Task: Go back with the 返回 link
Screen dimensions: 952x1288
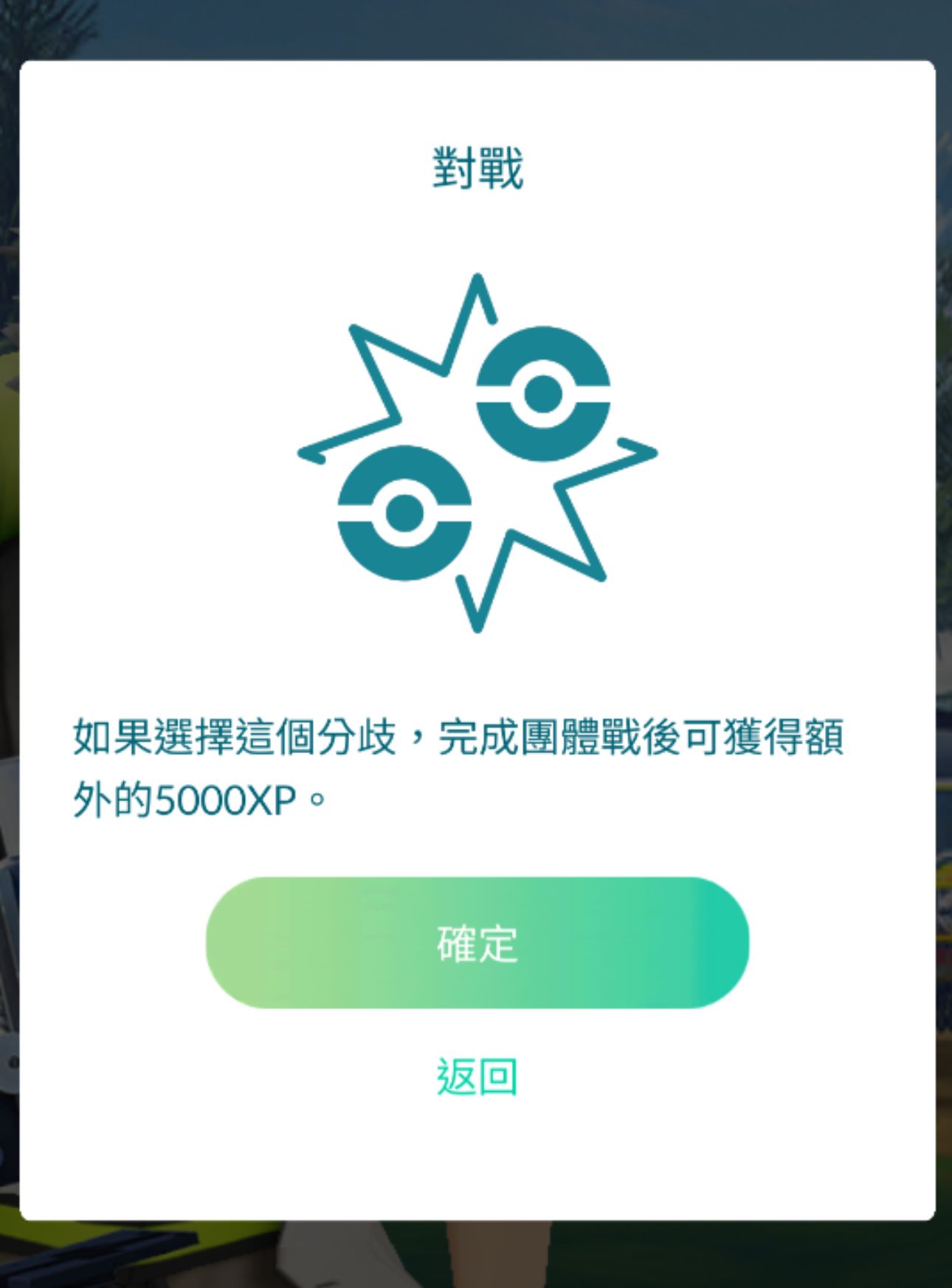Action: [x=477, y=1076]
